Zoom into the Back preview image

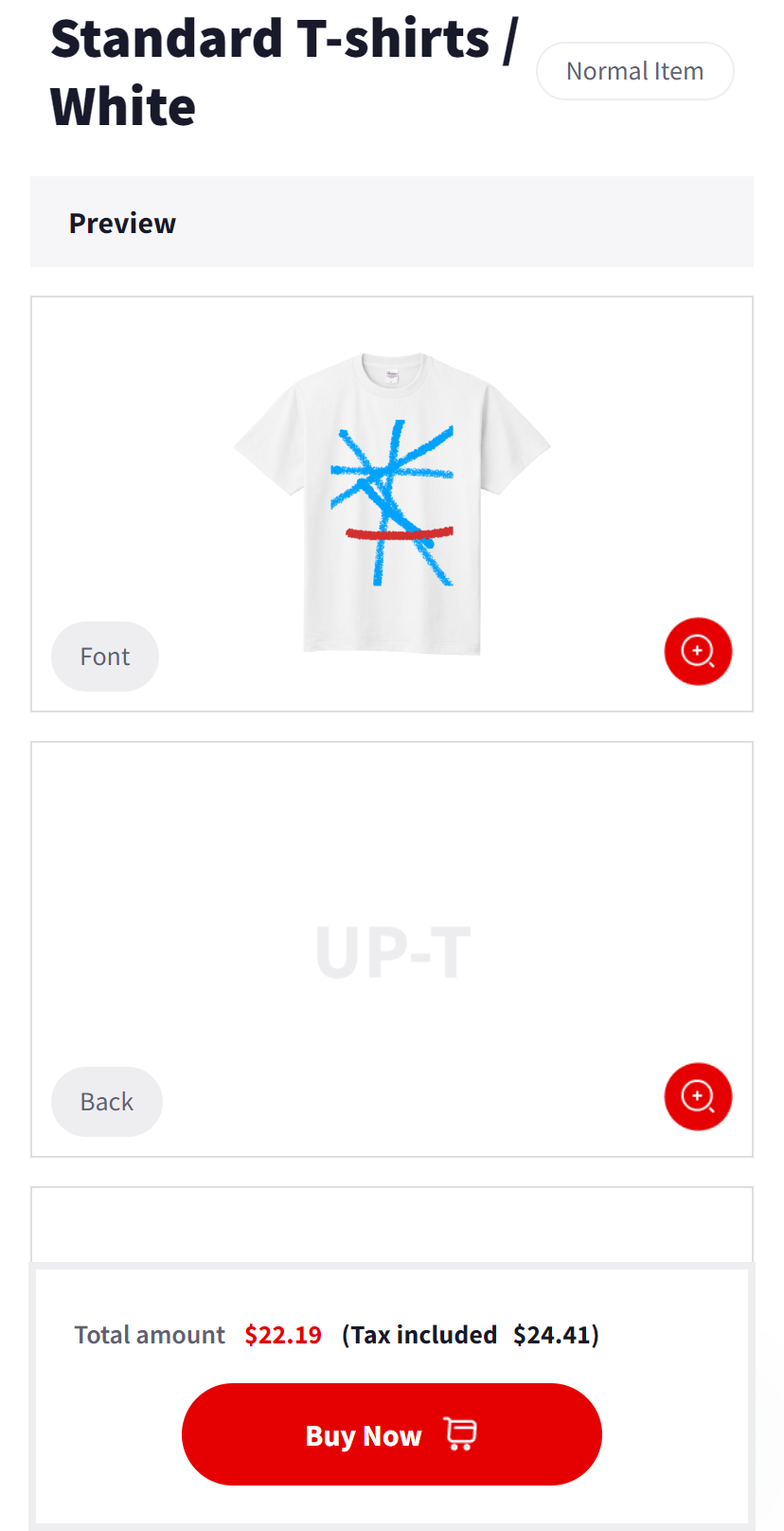pos(698,1096)
